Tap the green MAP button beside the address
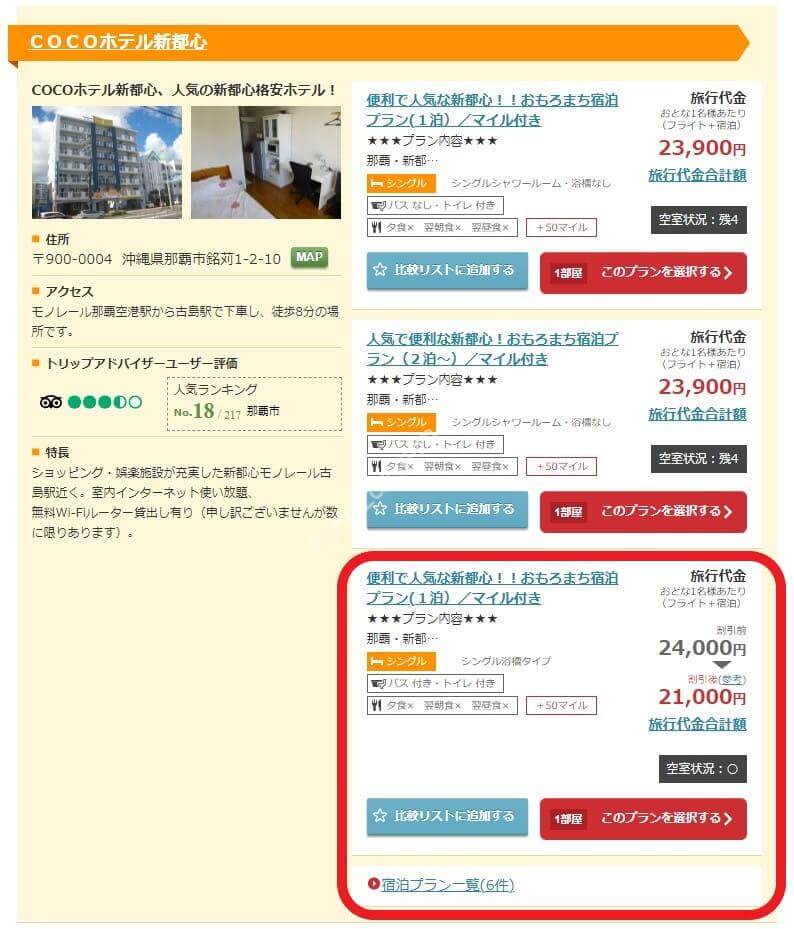 (309, 257)
